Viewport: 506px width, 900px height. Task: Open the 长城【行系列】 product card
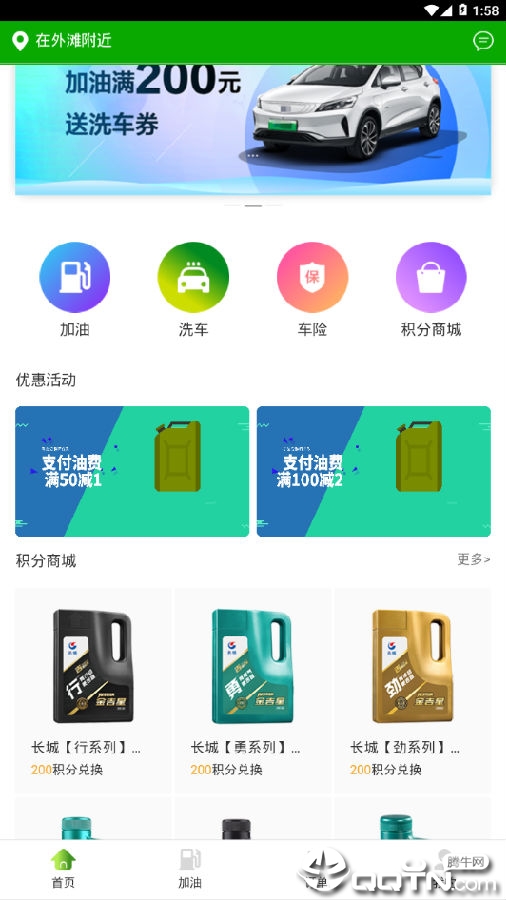pos(93,690)
